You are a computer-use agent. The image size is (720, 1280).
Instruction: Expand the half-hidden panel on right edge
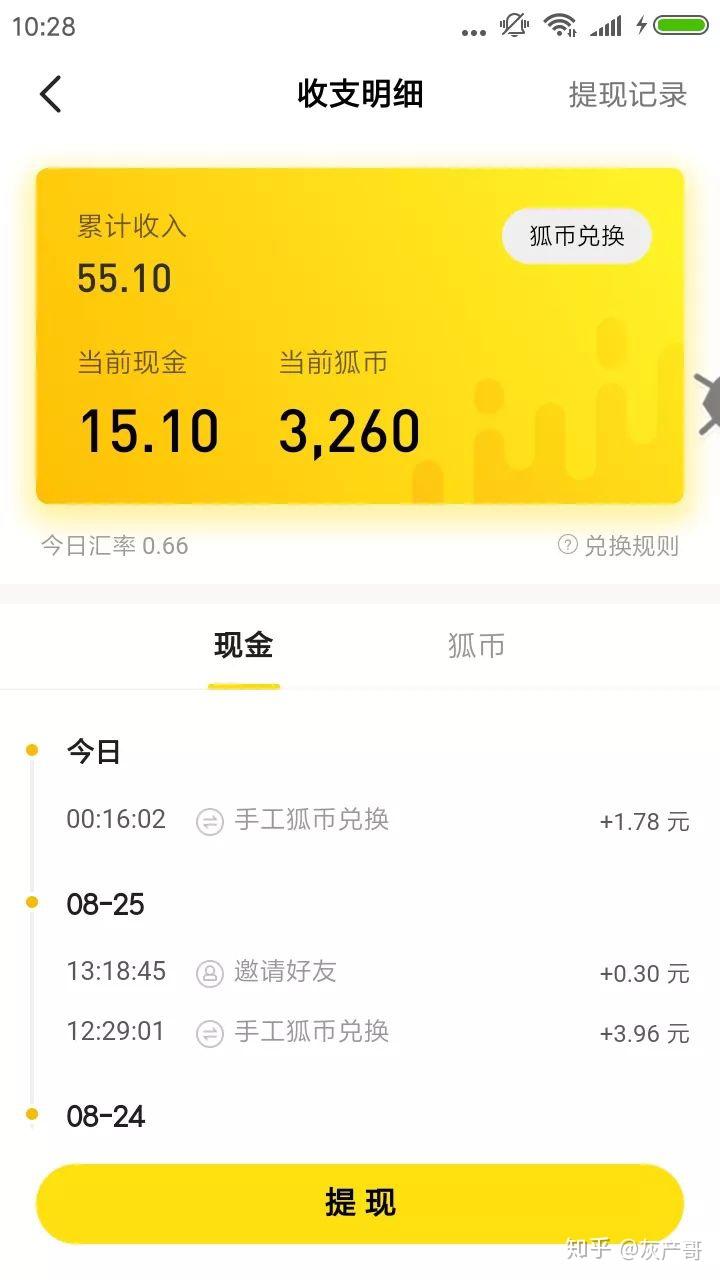click(x=708, y=405)
